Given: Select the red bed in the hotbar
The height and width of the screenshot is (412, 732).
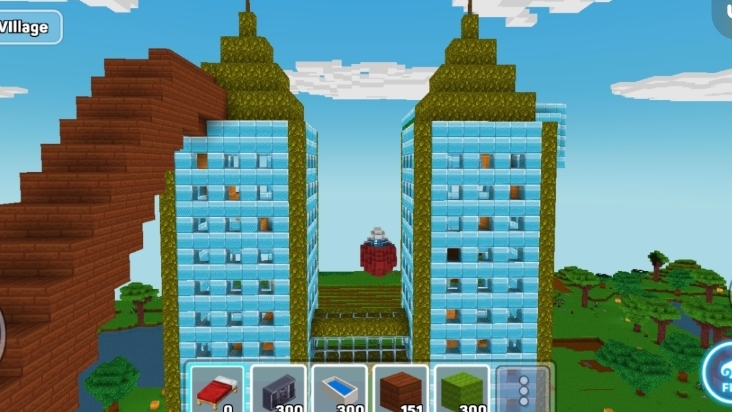Looking at the screenshot, I should tap(216, 389).
